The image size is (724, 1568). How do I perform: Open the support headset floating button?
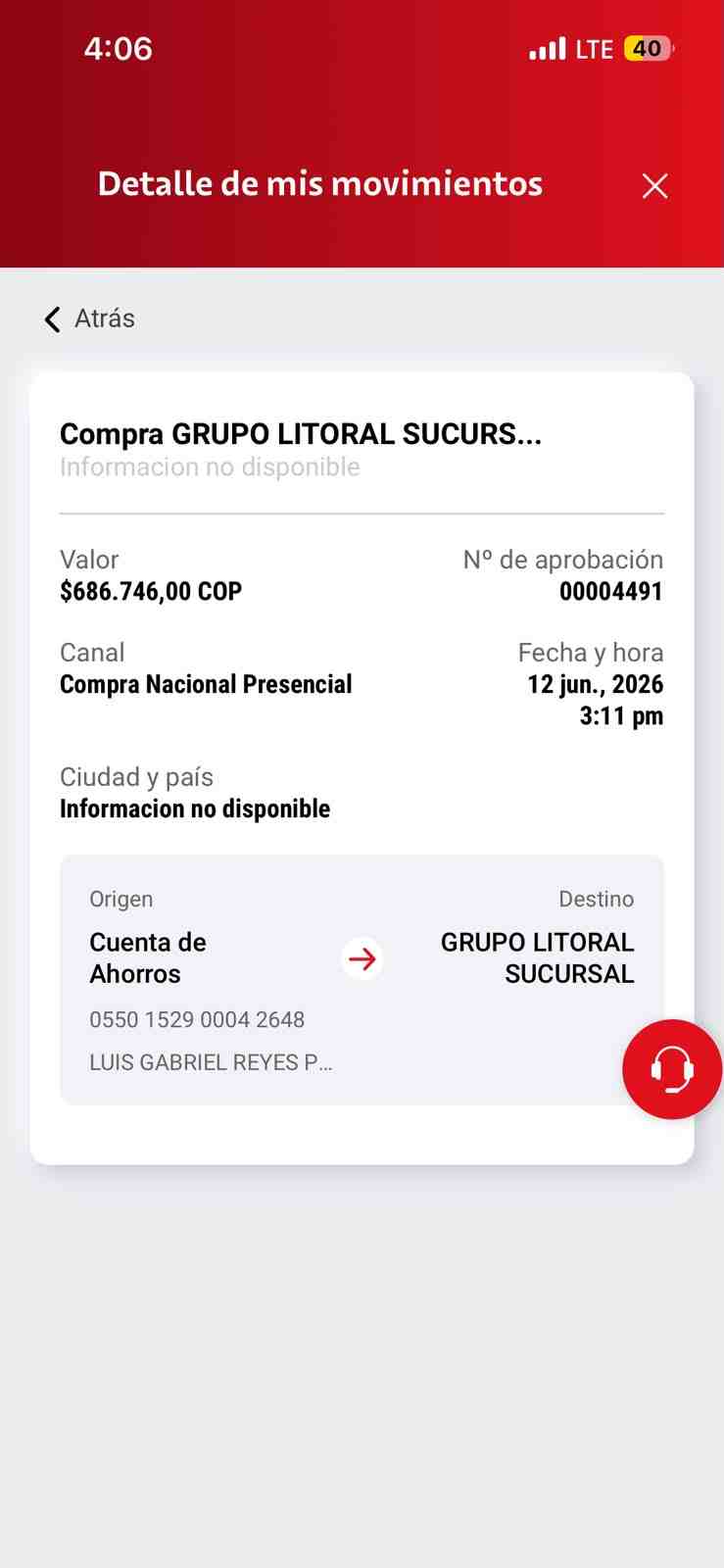click(x=672, y=1069)
